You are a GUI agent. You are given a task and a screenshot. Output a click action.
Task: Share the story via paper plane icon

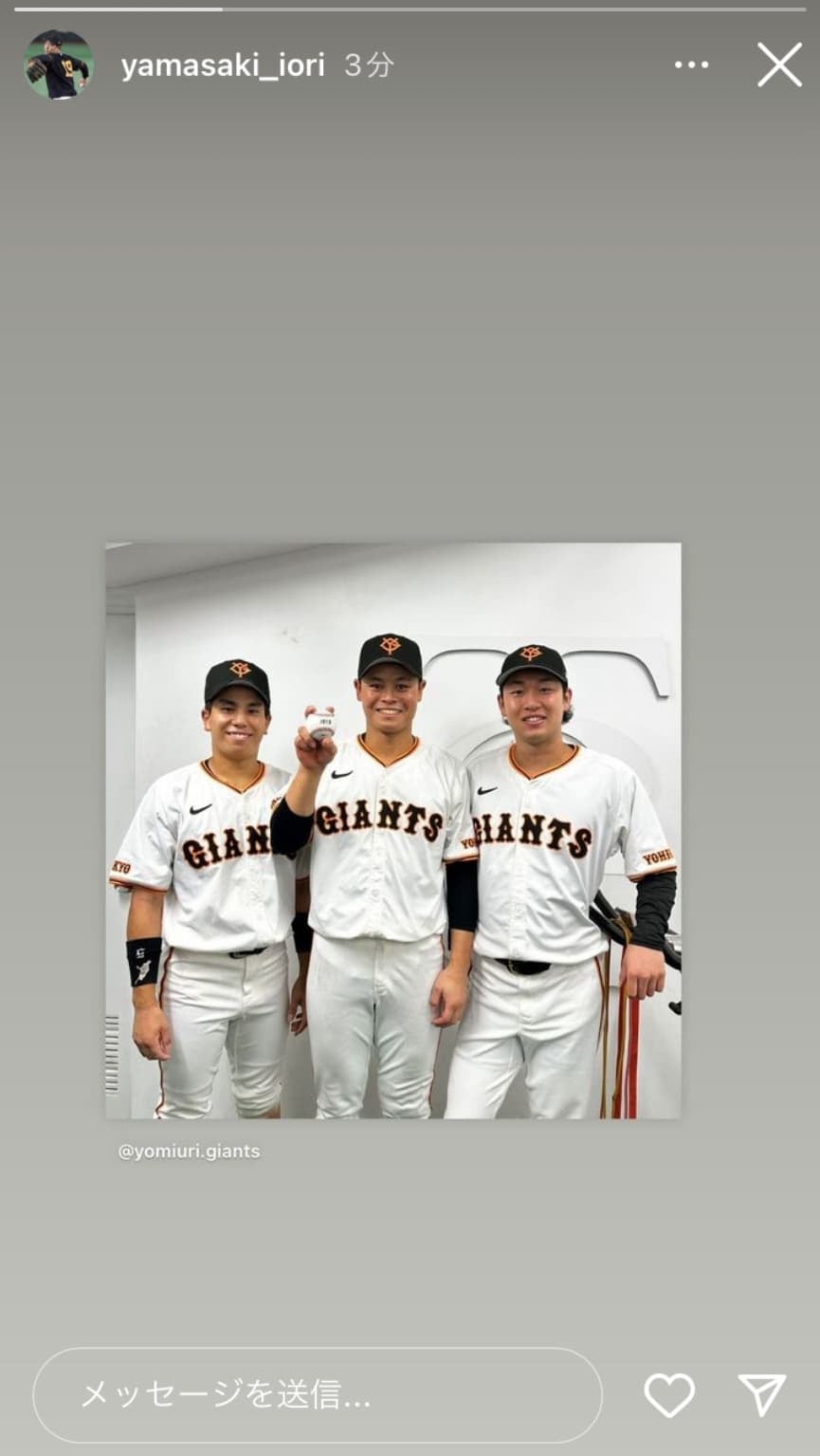coord(762,1395)
